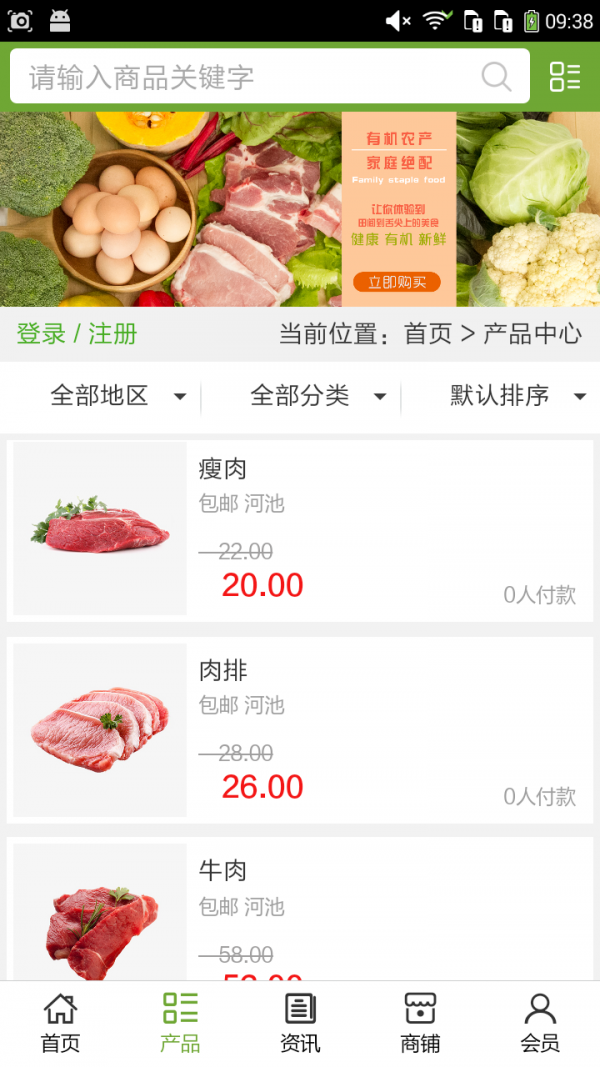Open the 商铺 tab

pos(420,1023)
